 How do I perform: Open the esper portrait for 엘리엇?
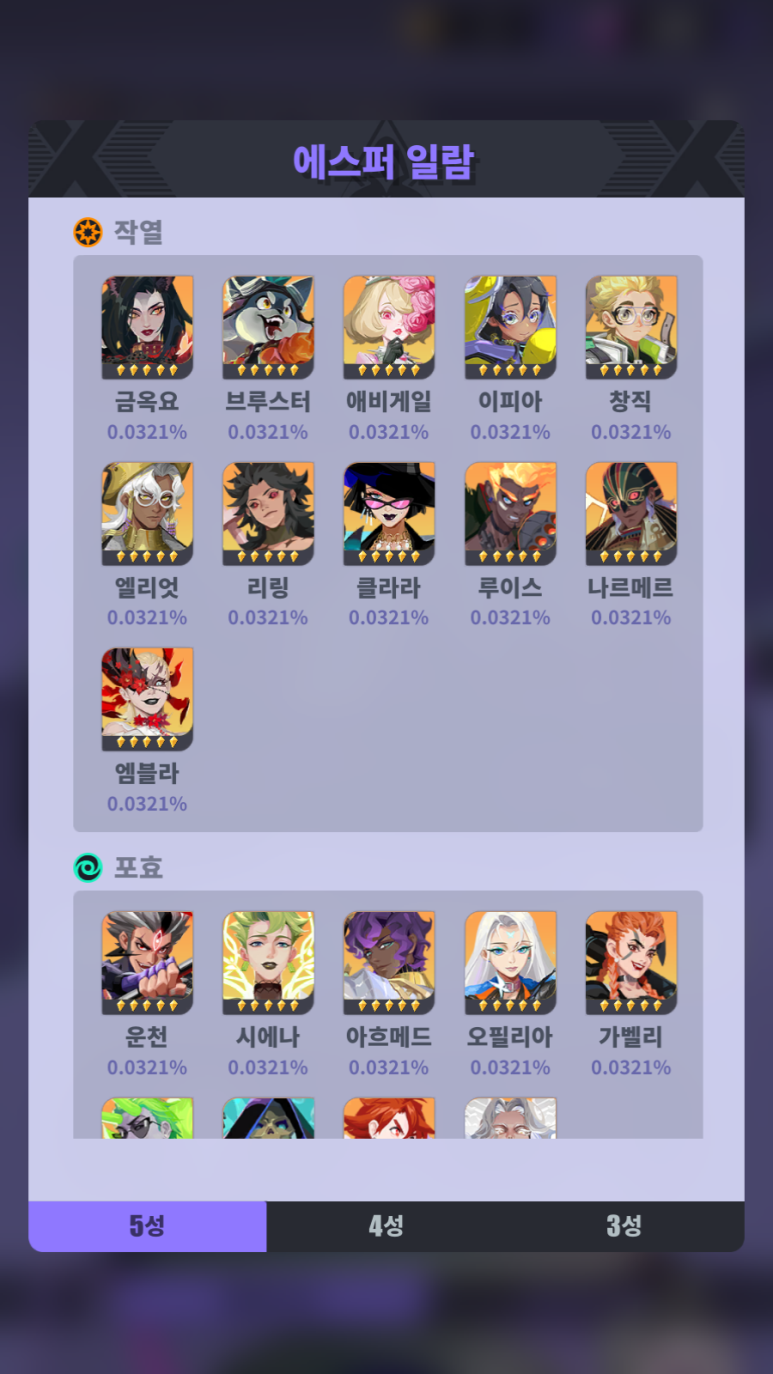(147, 513)
